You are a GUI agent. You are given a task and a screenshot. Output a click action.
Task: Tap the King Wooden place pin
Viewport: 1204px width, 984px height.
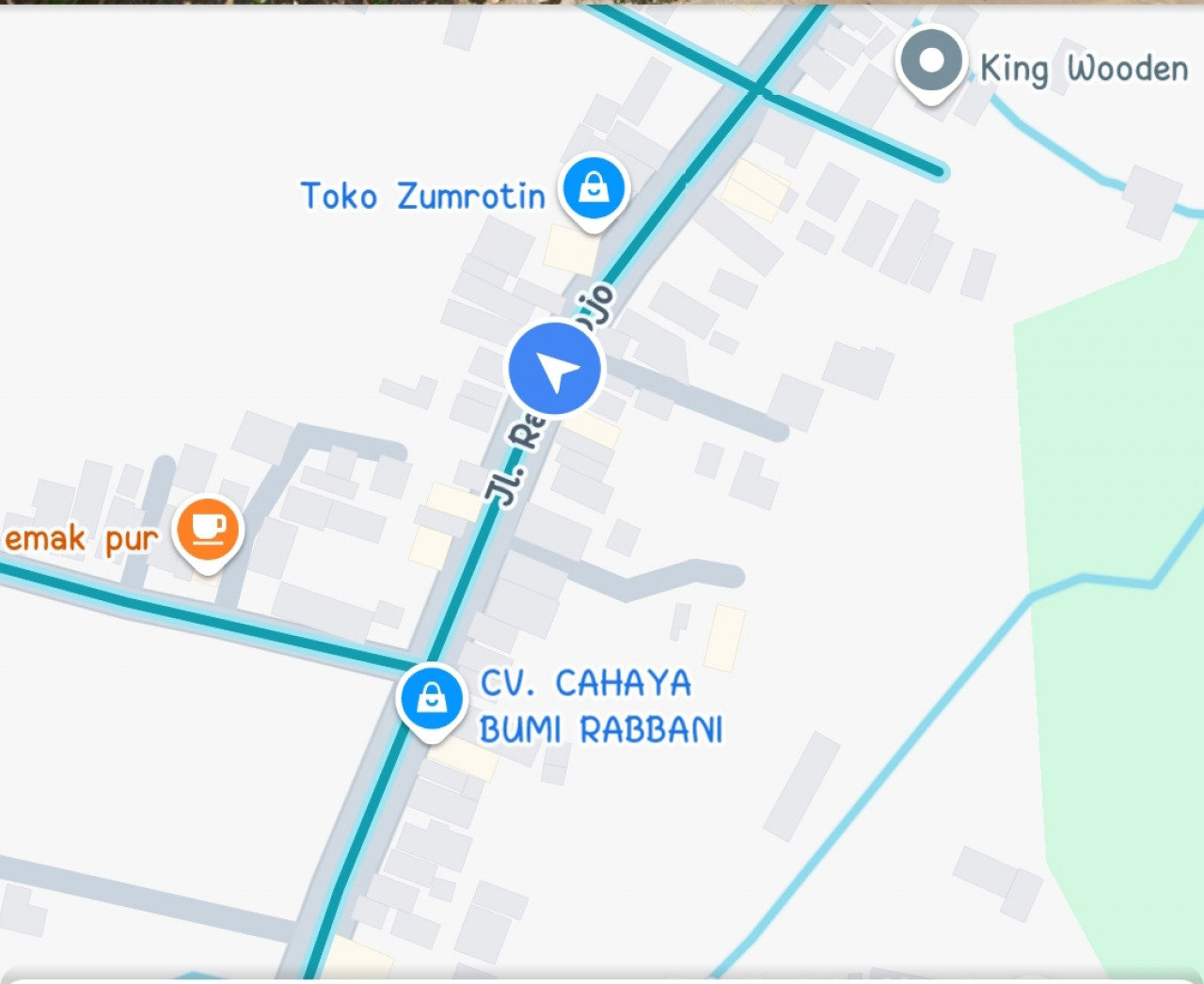930,62
